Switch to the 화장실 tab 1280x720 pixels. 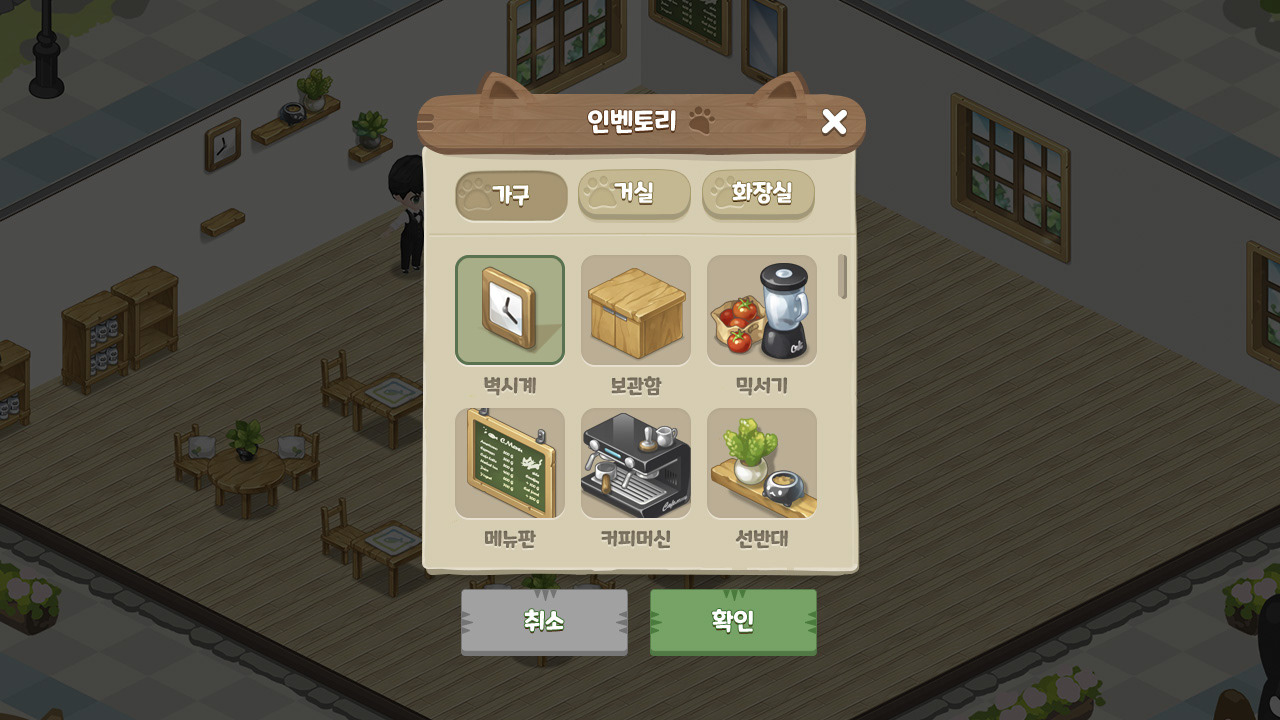point(758,193)
